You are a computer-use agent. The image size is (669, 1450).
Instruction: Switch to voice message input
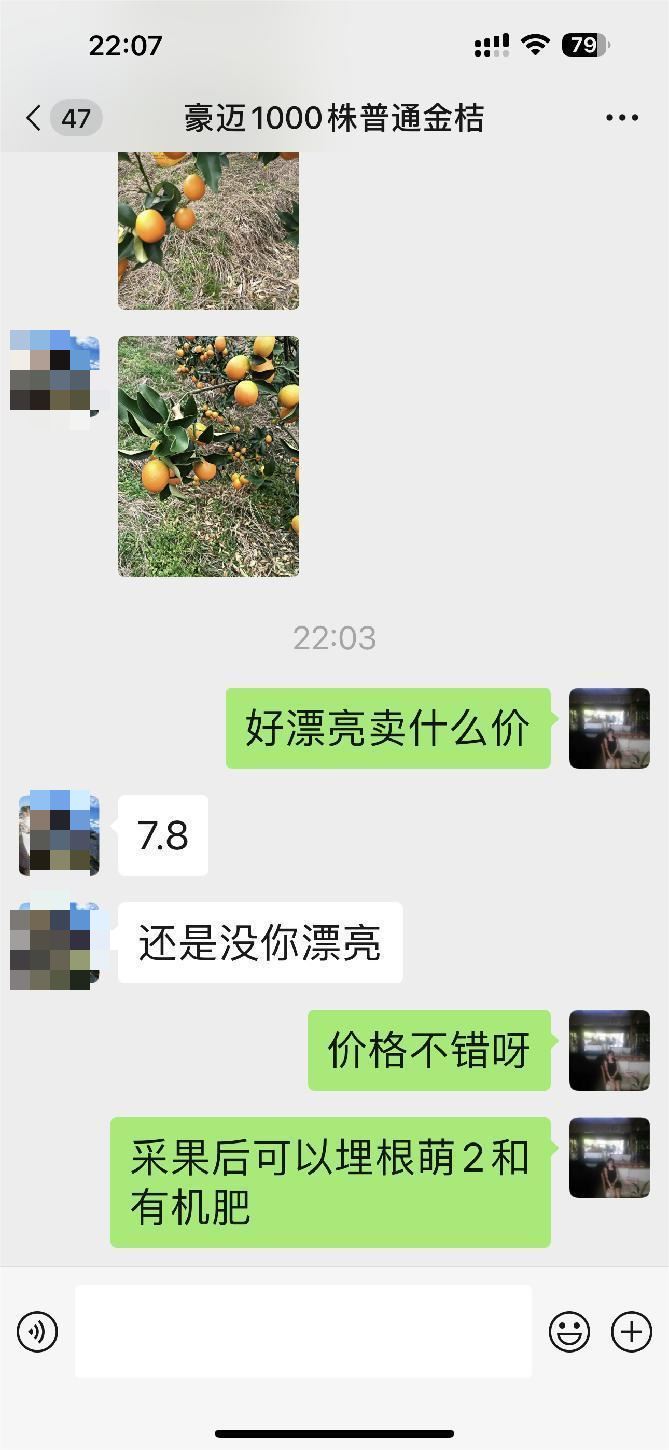pyautogui.click(x=37, y=1332)
